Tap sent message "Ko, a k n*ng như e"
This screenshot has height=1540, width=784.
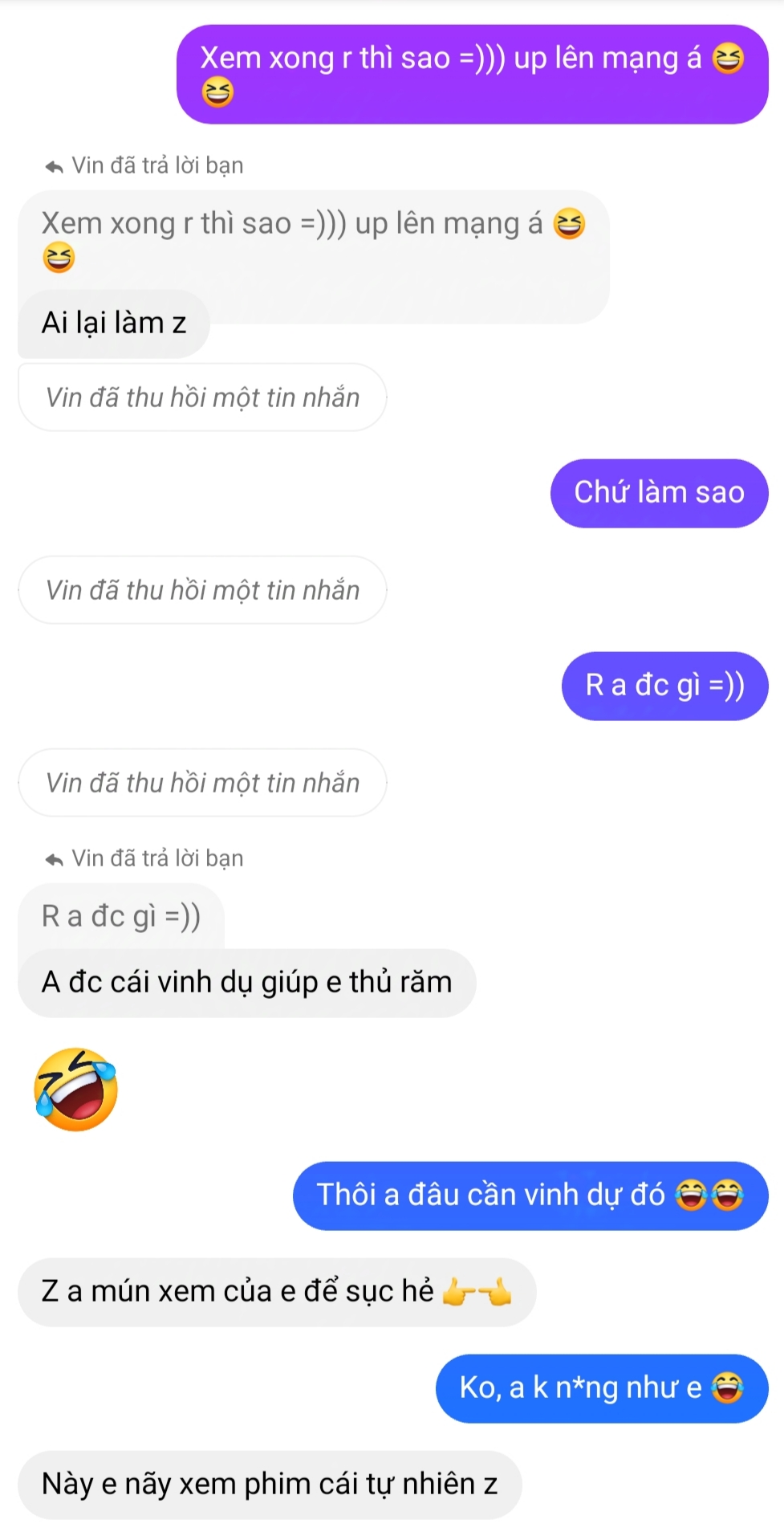point(601,1388)
